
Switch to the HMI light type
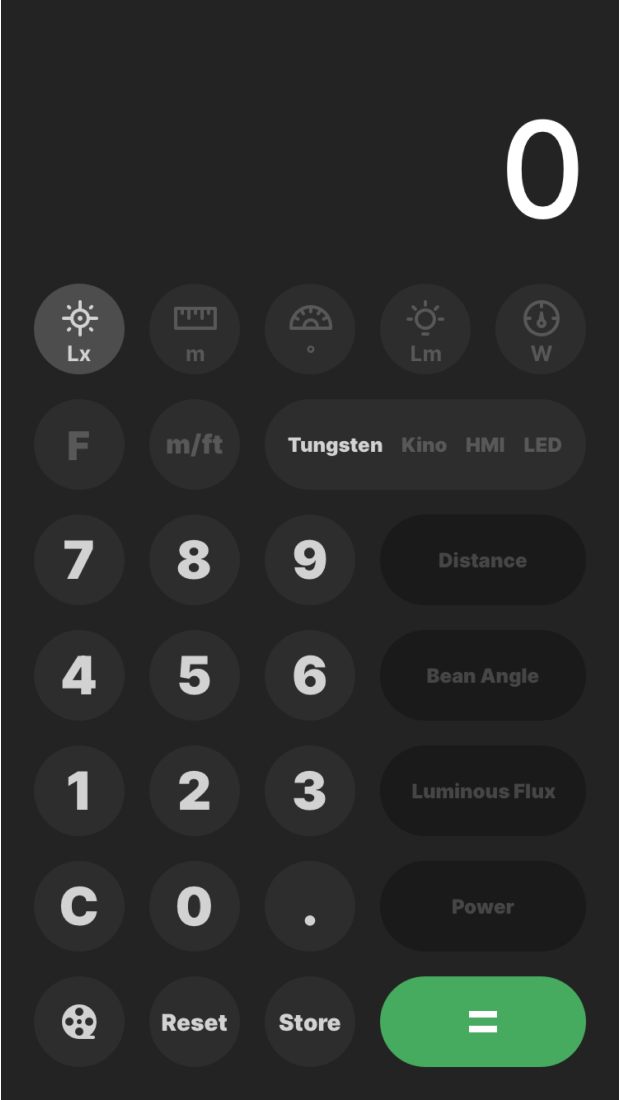pyautogui.click(x=485, y=445)
